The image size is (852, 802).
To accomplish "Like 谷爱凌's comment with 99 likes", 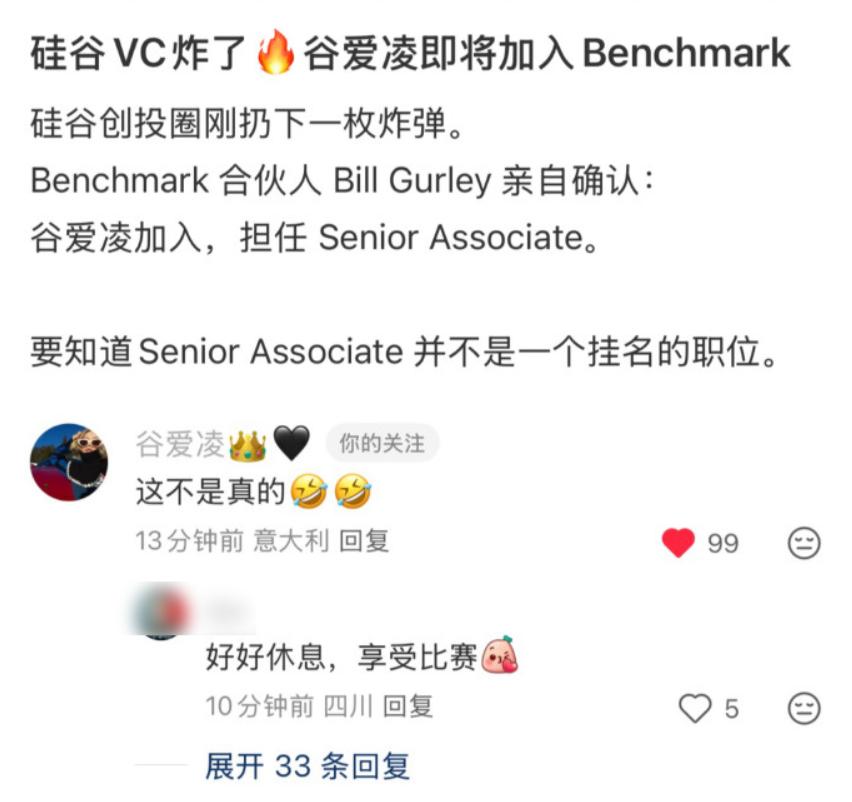I will pos(679,543).
